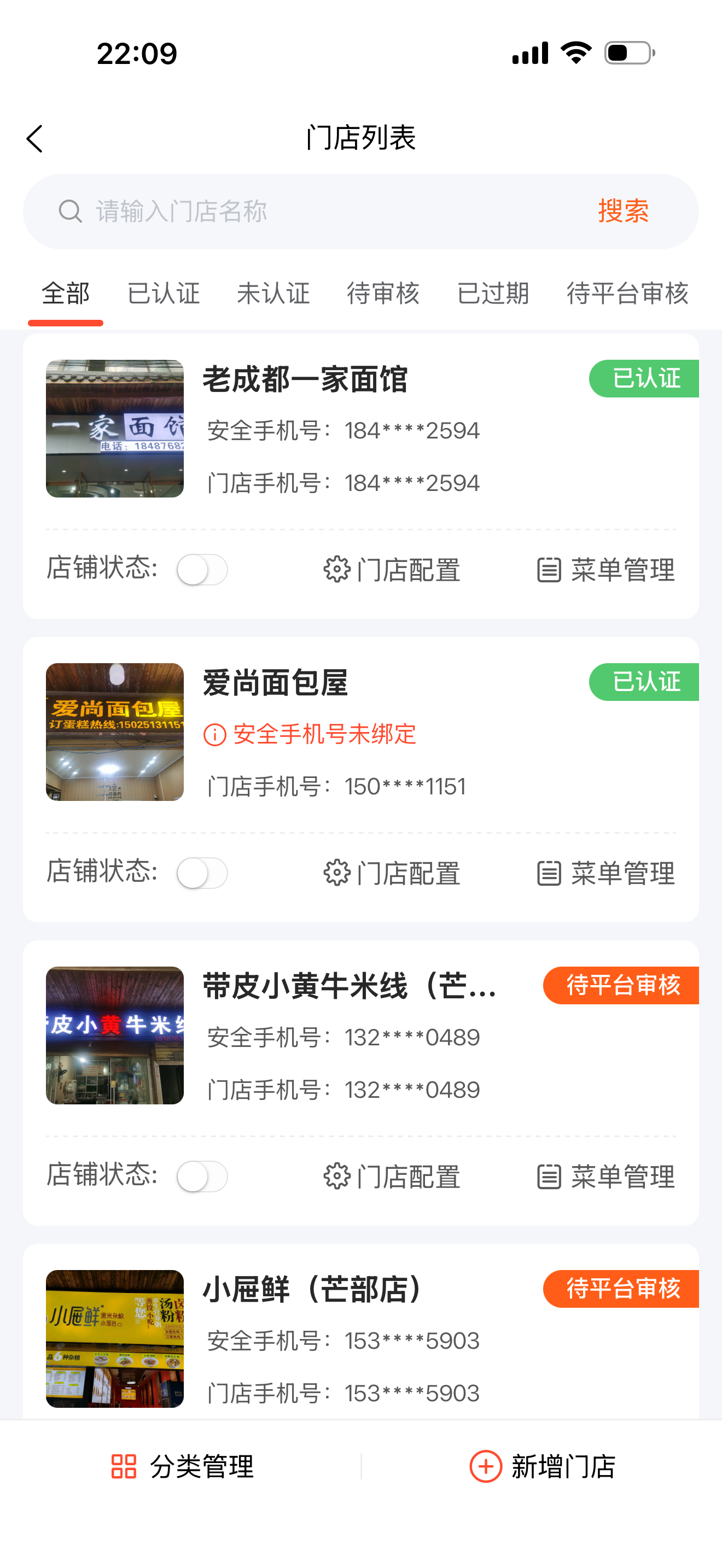722x1568 pixels.
Task: Turn on 店铺状态 for 带皮小黄牛米线
Action: (202, 1176)
